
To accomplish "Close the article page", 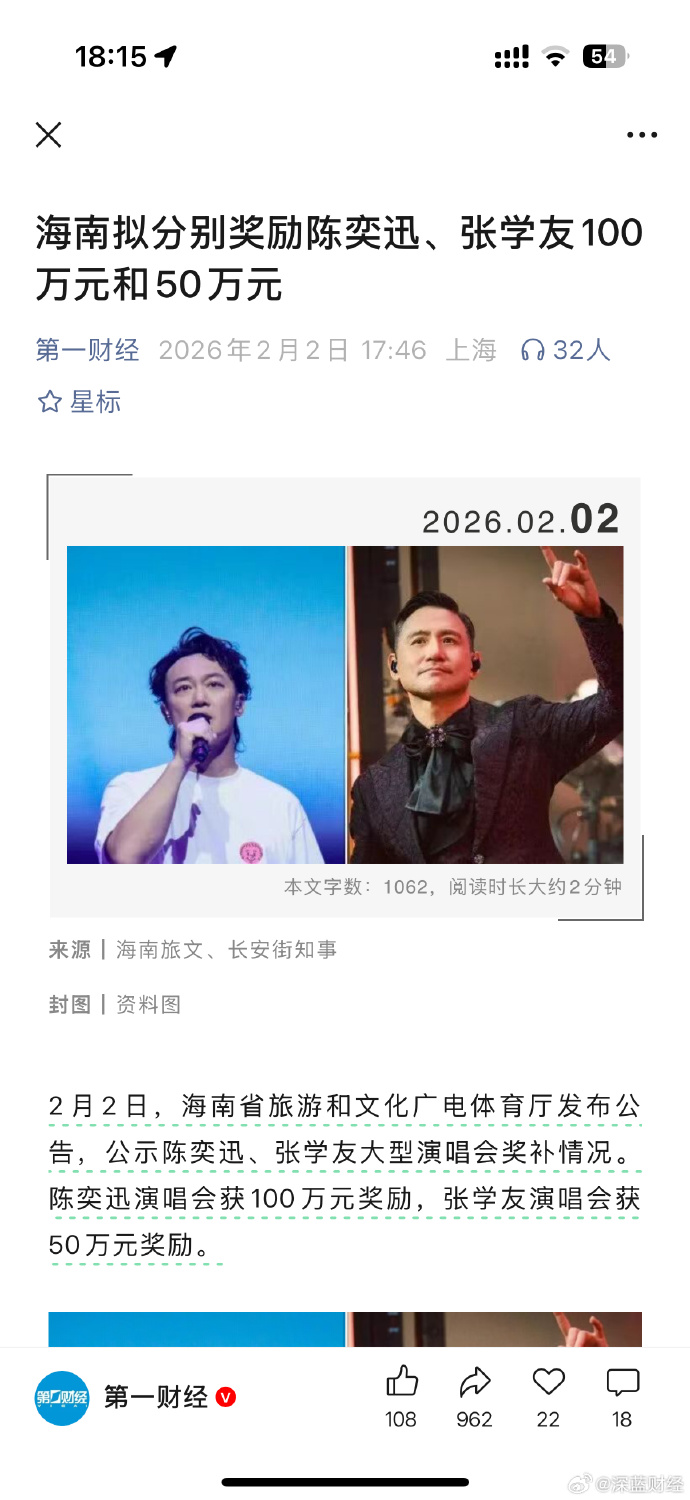I will pos(49,135).
